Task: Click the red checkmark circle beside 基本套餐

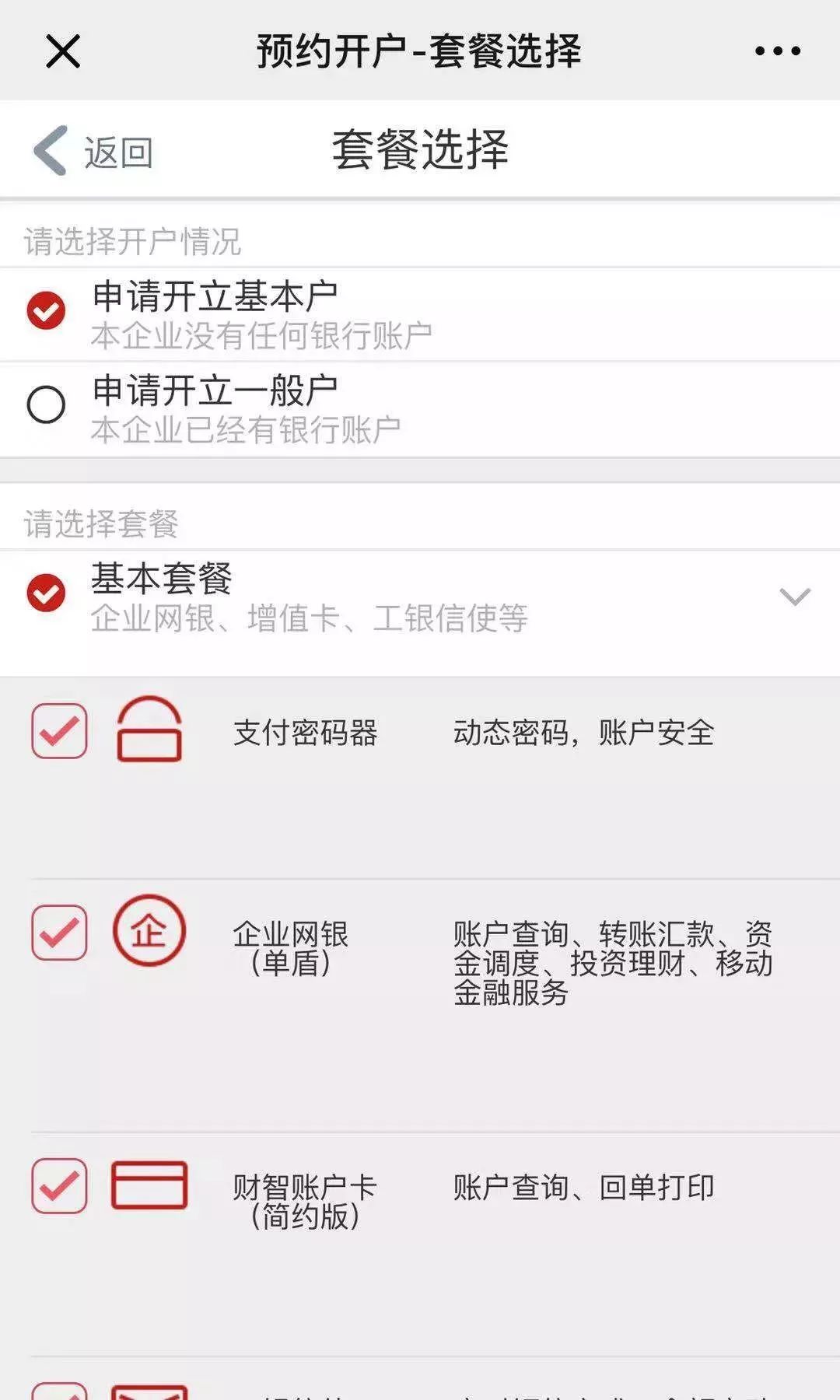Action: point(44,594)
